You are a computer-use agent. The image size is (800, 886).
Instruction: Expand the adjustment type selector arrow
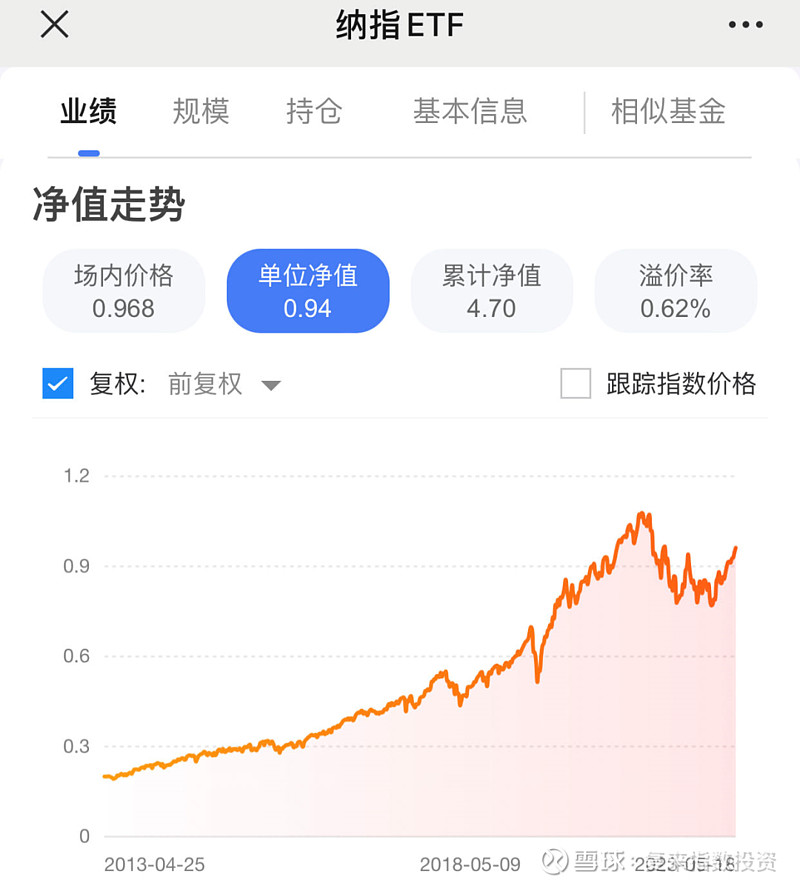[x=270, y=384]
